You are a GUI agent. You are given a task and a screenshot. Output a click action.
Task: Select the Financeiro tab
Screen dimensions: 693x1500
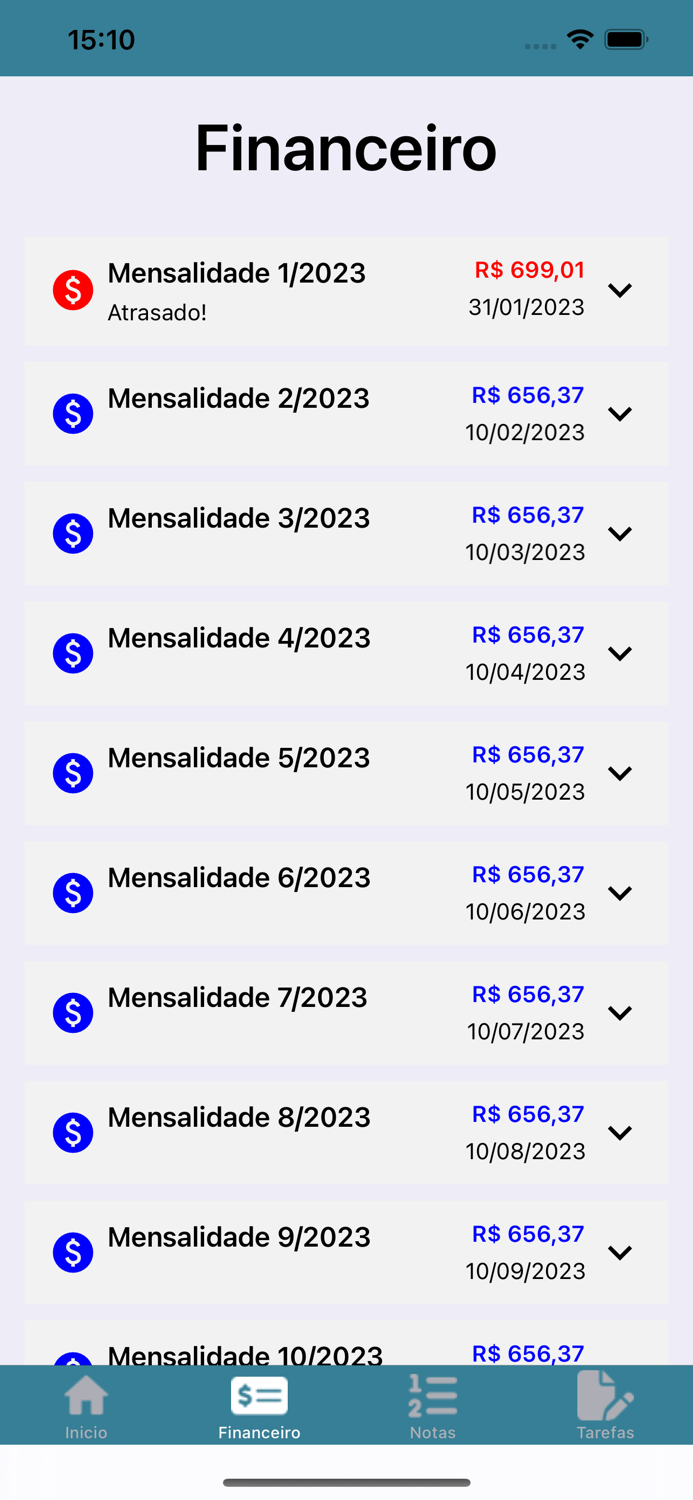click(259, 1405)
